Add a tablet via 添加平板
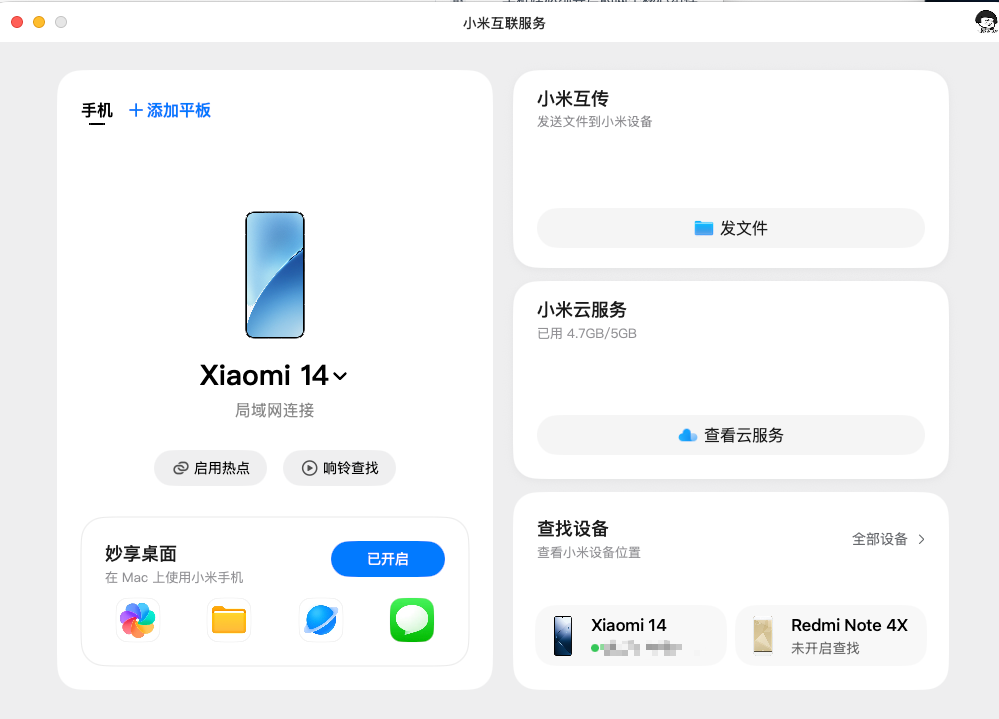The height and width of the screenshot is (719, 999). pos(170,111)
